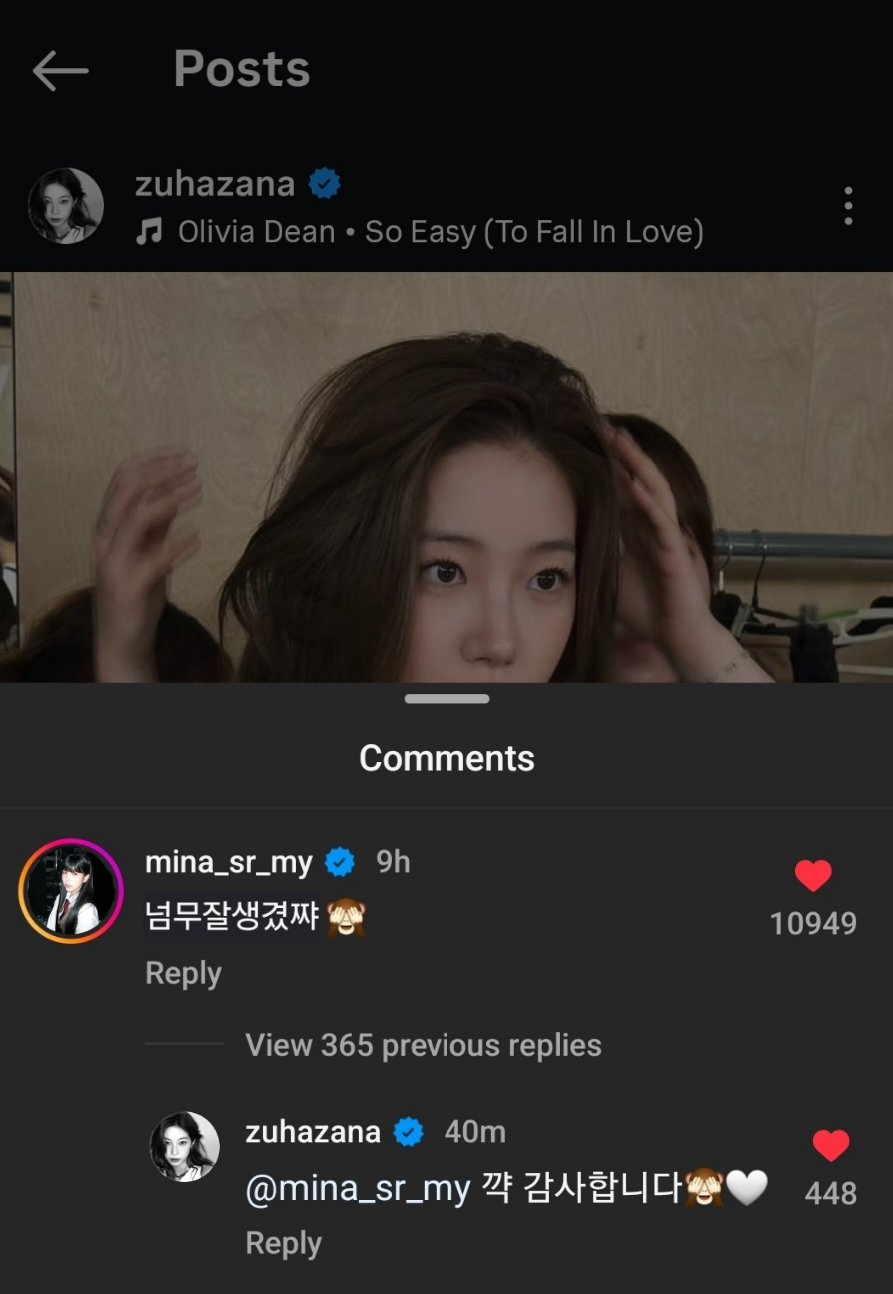This screenshot has width=893, height=1294.
Task: Open zuhazana's profile from the post header
Action: coord(214,184)
